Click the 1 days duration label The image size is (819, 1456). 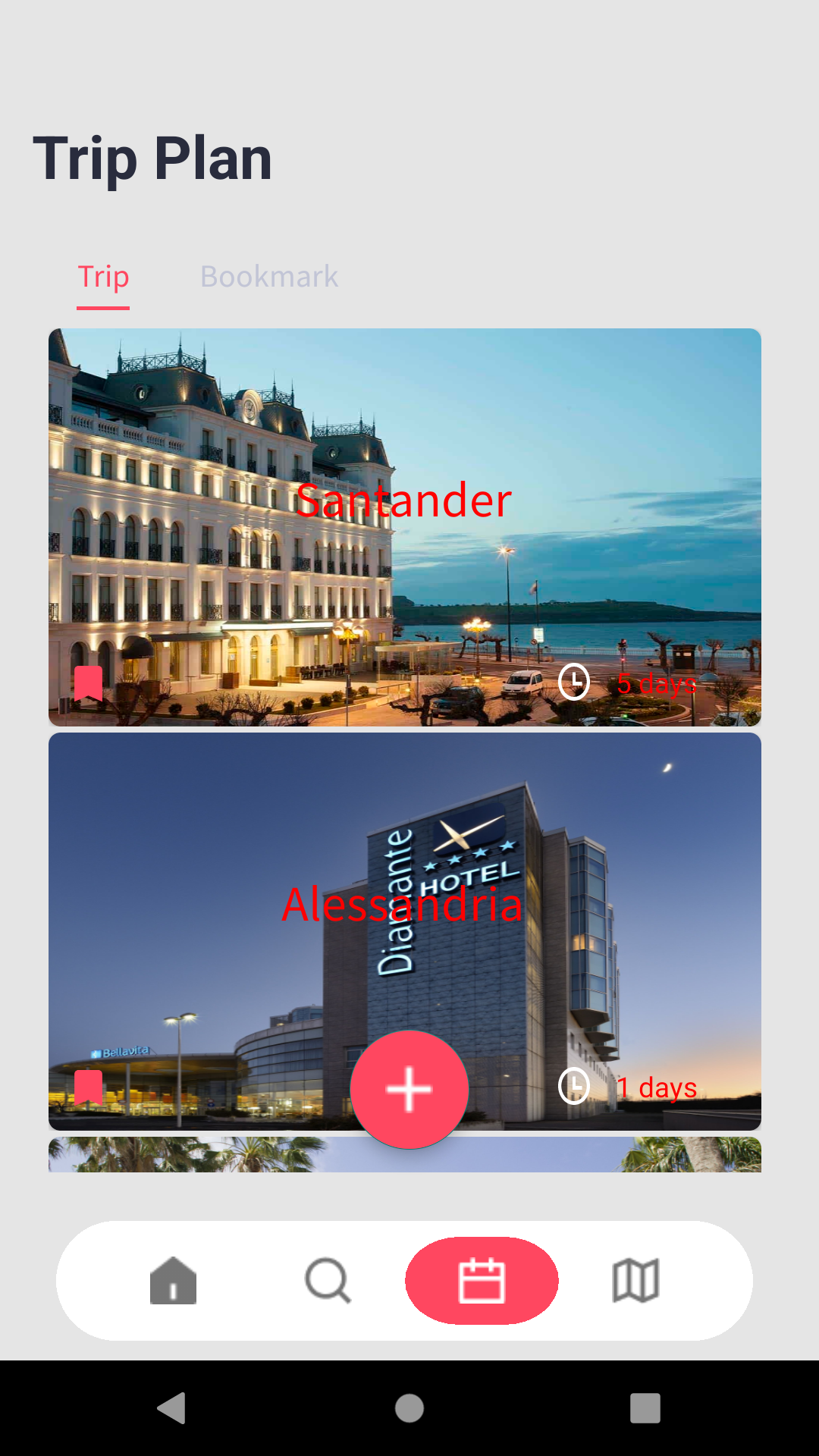click(657, 1087)
